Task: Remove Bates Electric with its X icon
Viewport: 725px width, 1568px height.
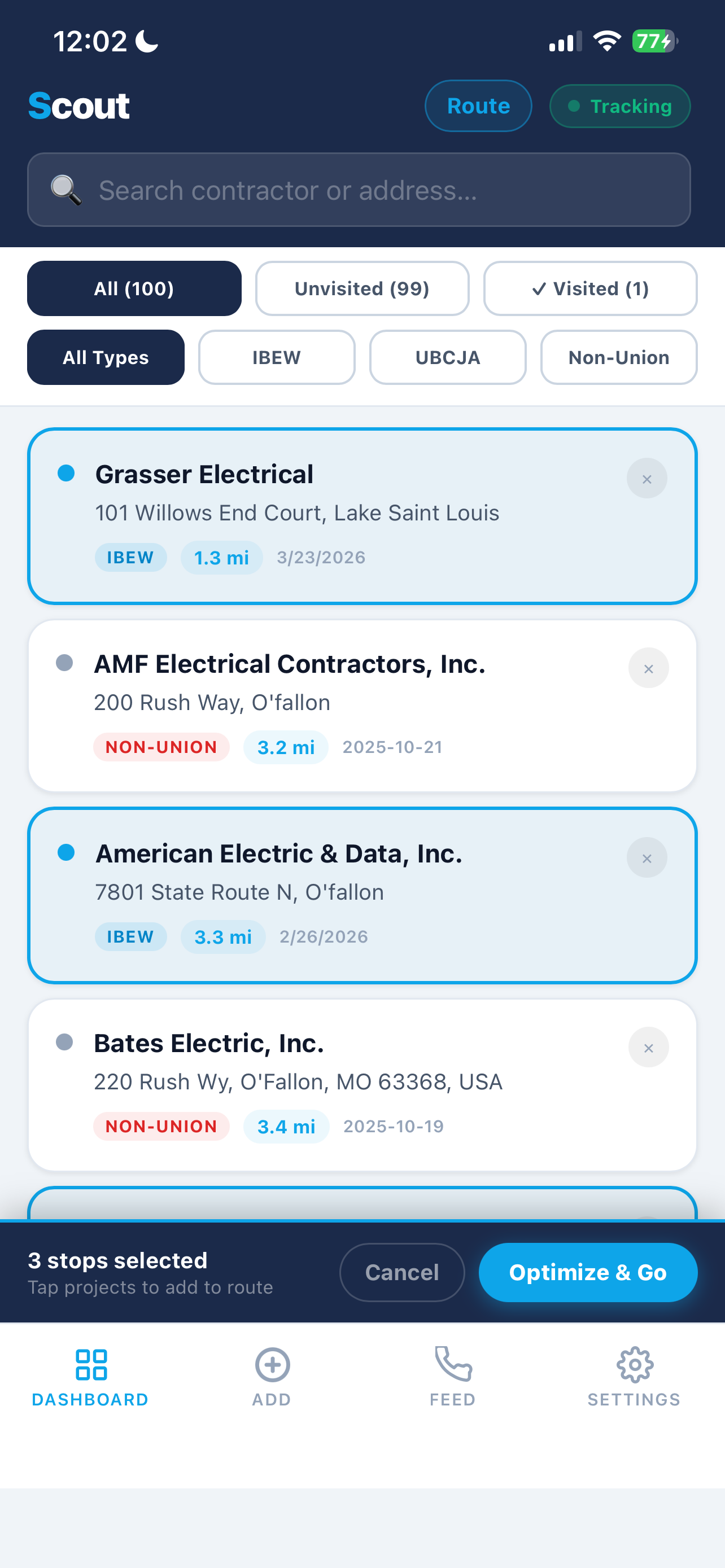Action: (648, 1047)
